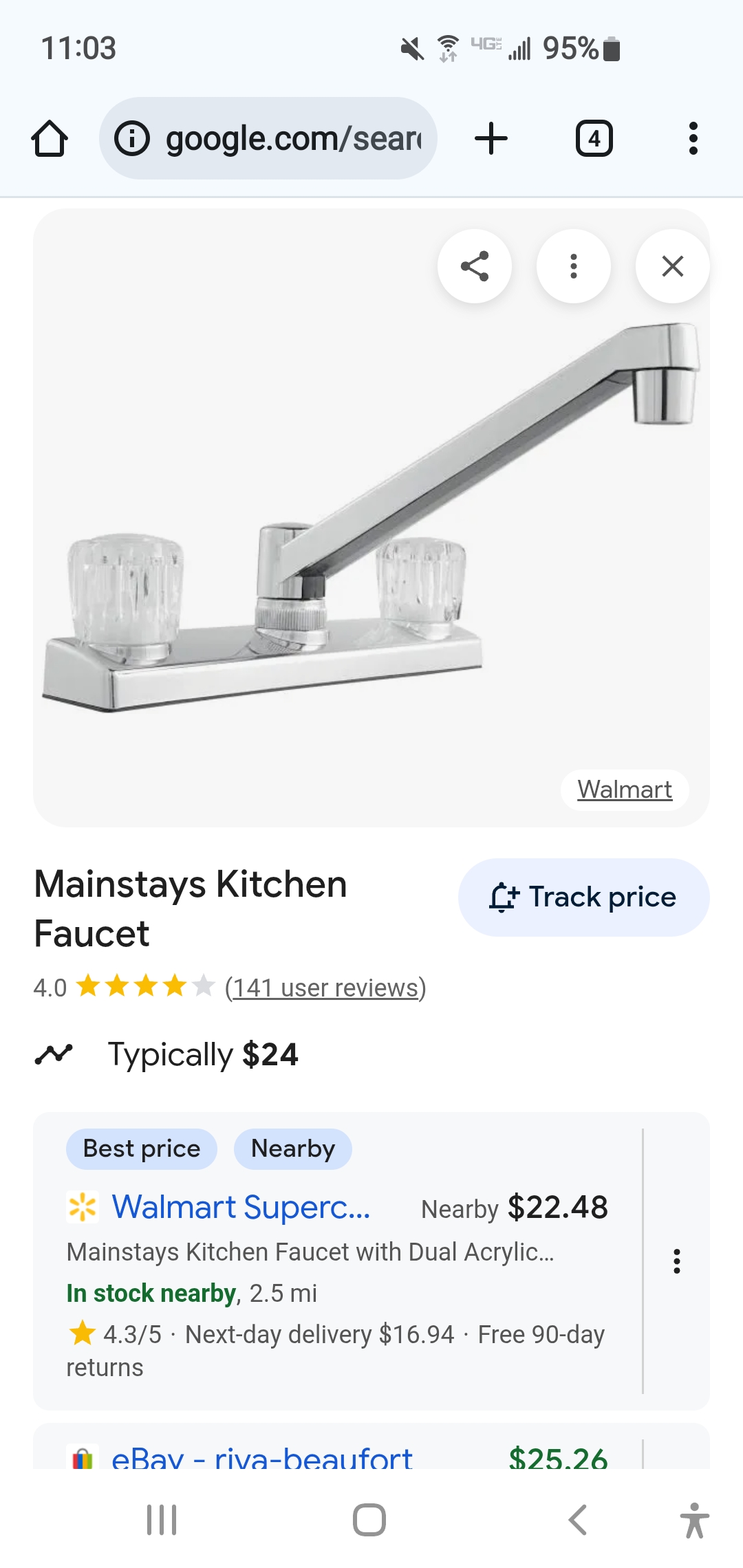Tap the system back button
The height and width of the screenshot is (1568, 743).
coord(578,1520)
